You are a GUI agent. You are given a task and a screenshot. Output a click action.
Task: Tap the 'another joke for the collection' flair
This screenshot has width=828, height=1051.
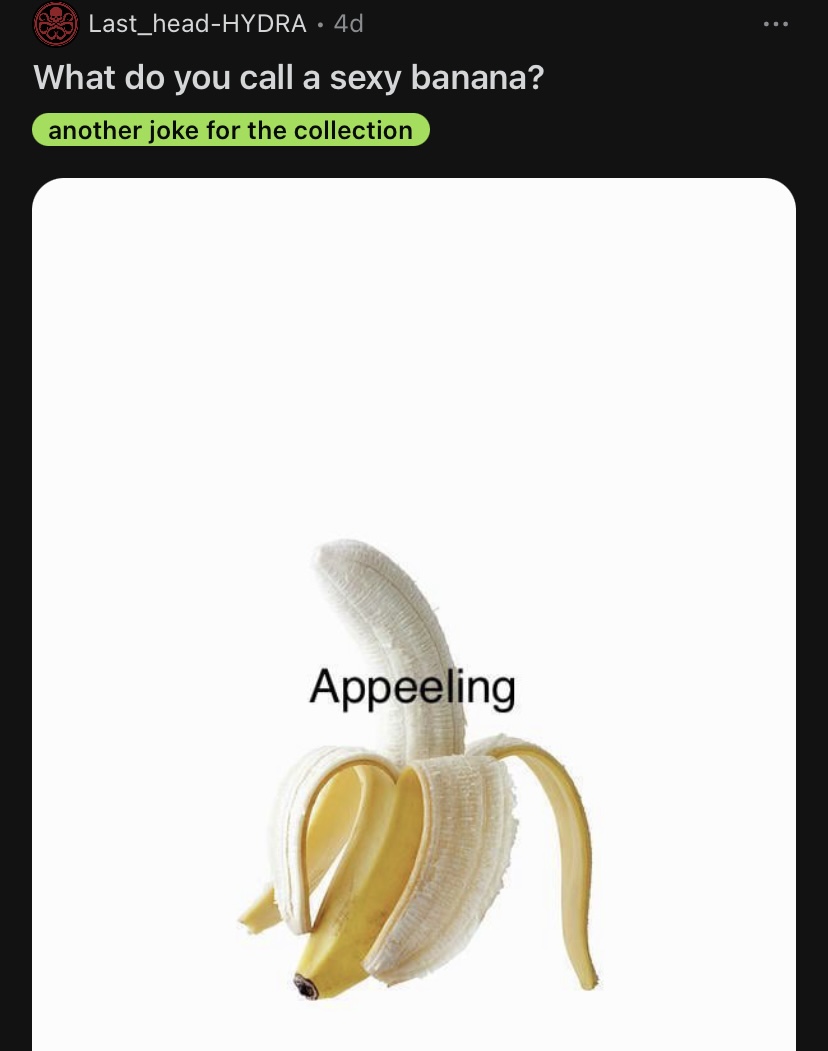(x=231, y=131)
